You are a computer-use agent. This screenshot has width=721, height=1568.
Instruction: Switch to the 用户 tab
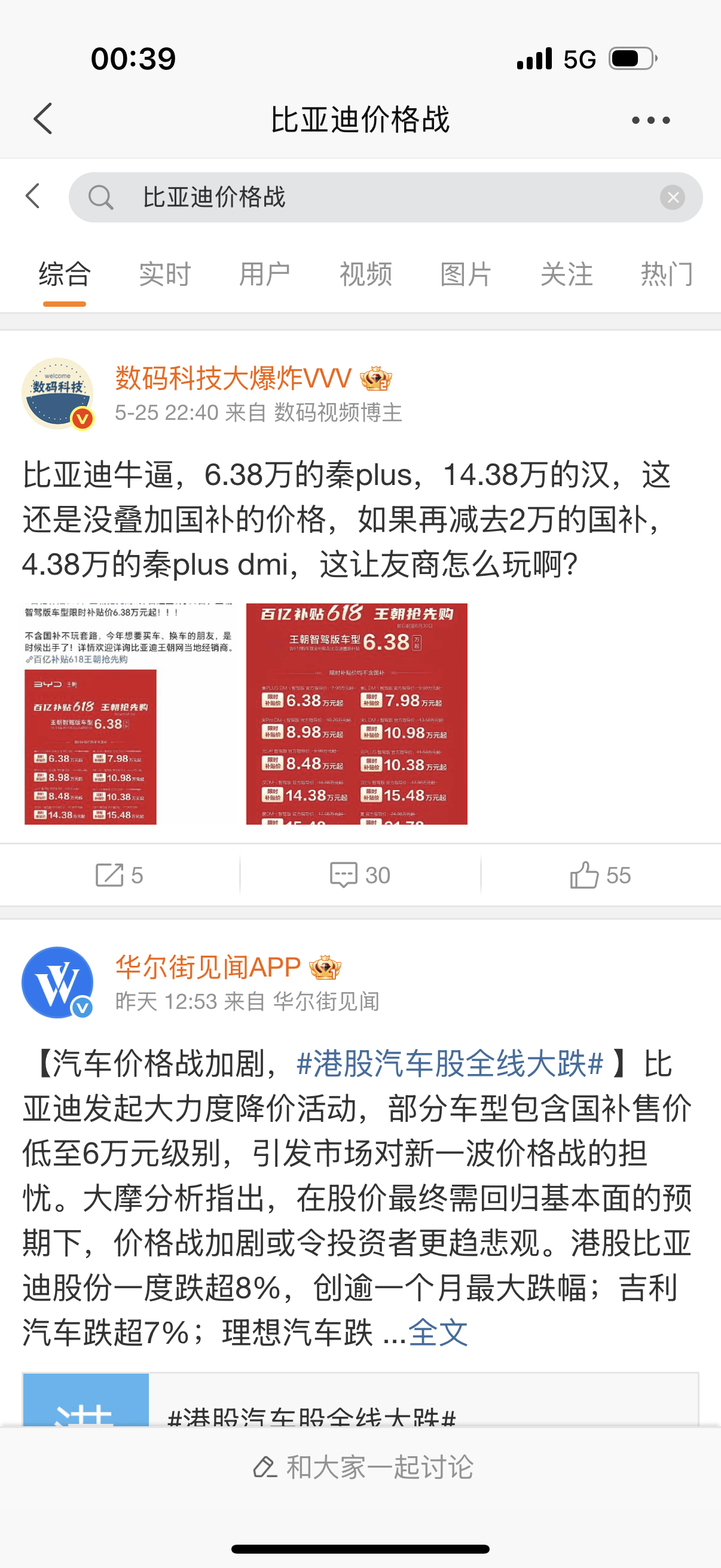click(x=265, y=274)
